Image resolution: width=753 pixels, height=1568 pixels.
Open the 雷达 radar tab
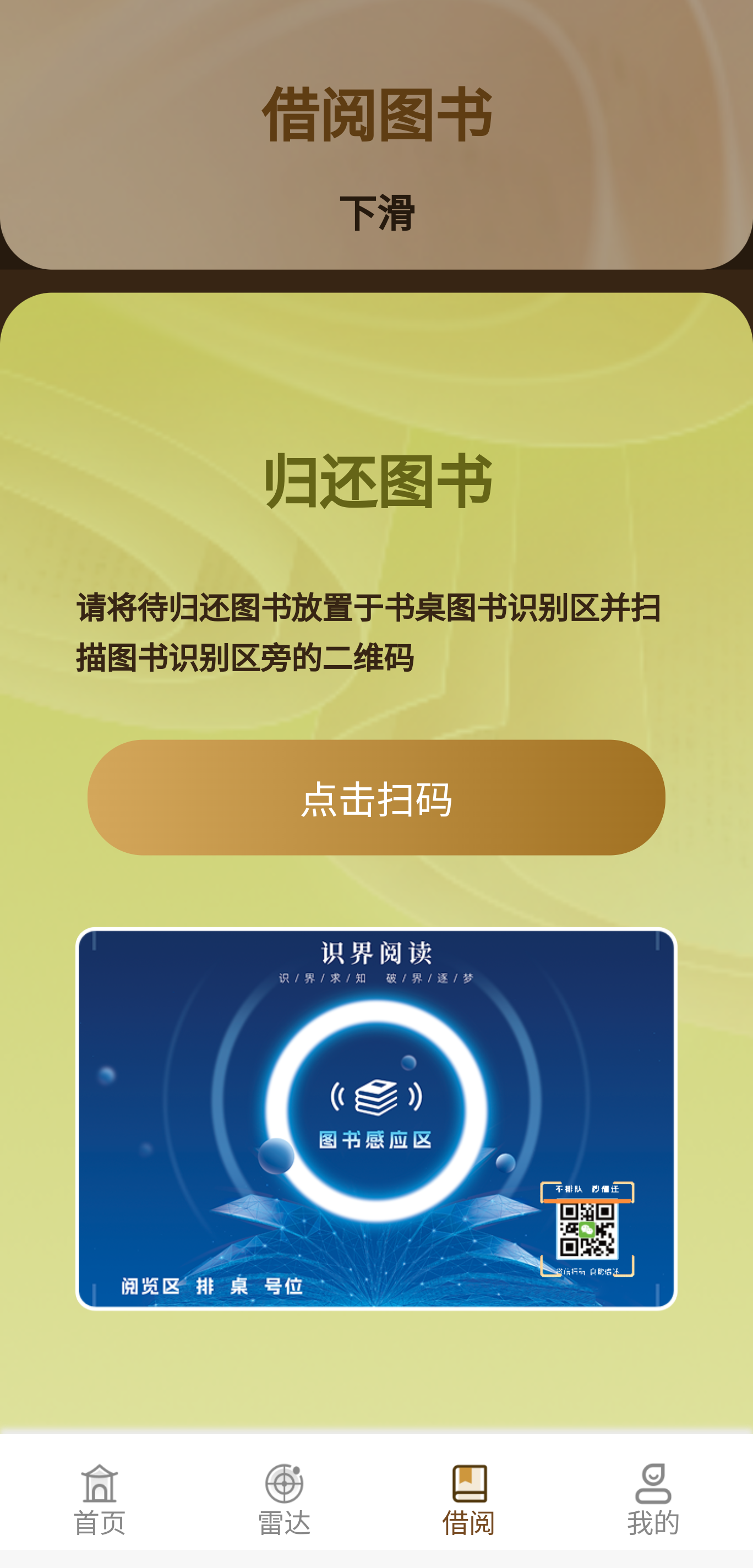click(x=284, y=1499)
